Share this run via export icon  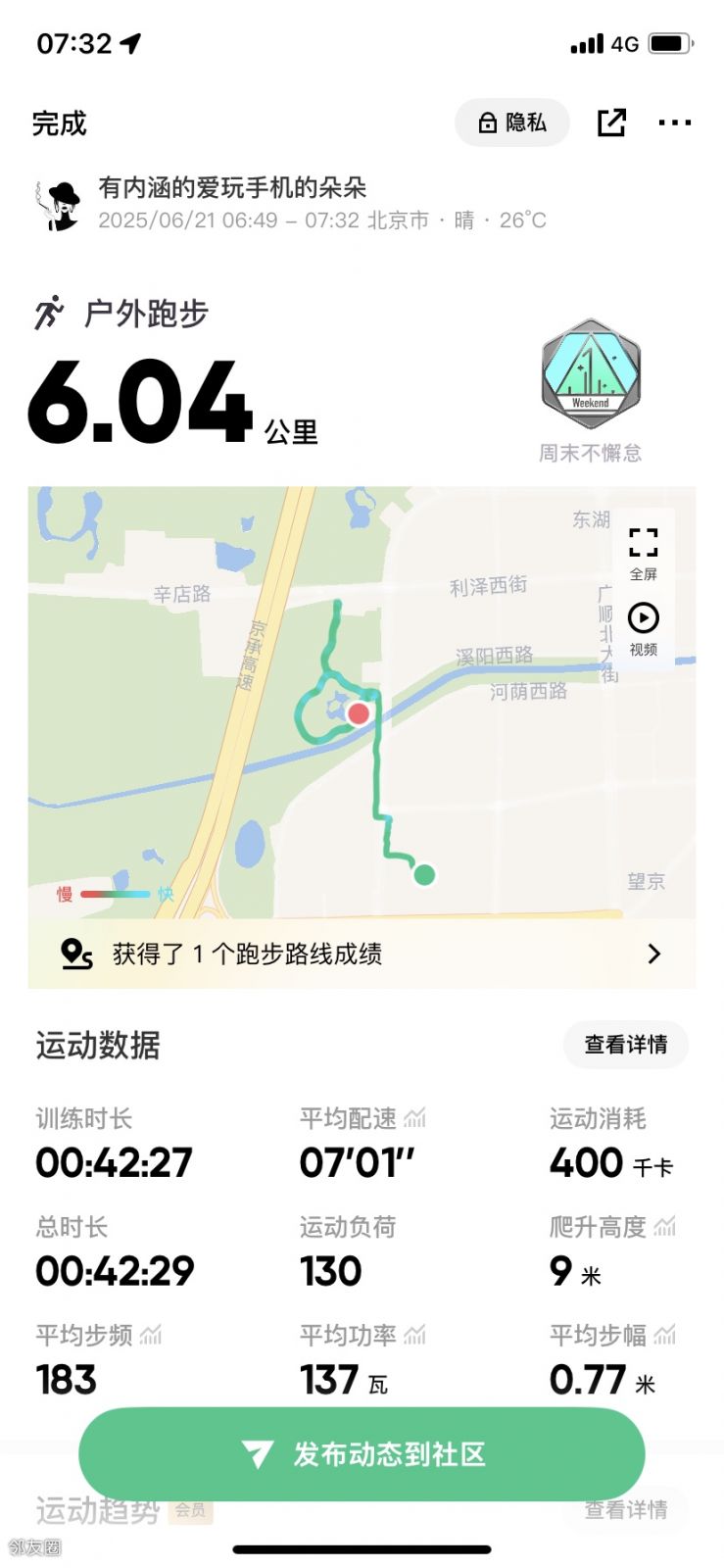tap(611, 122)
